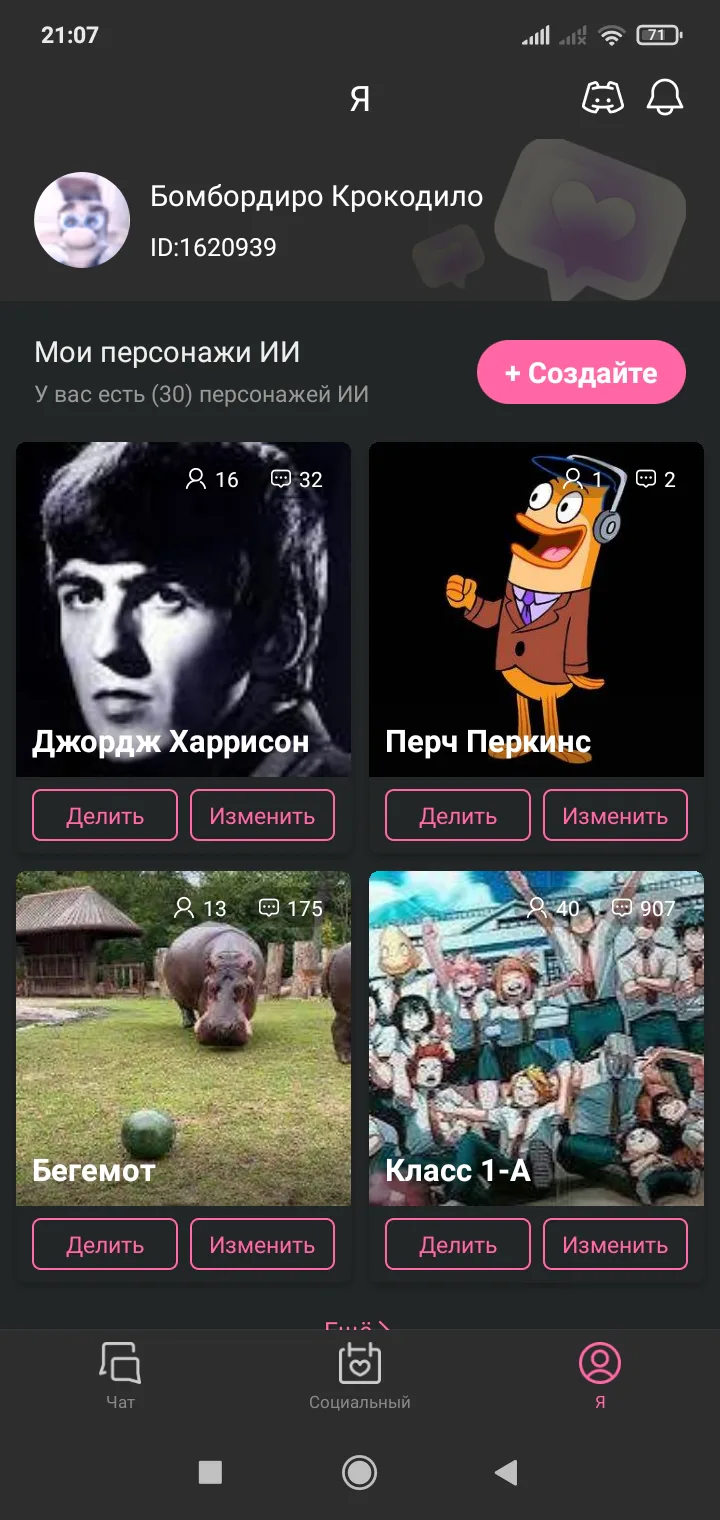Tap the system back button

507,1471
